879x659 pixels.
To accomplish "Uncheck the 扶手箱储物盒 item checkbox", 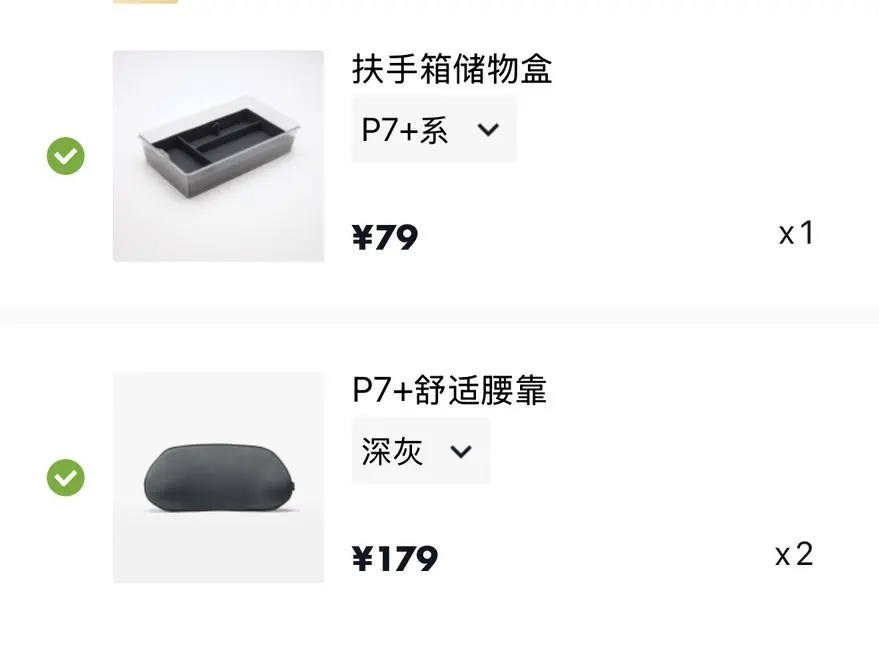I will tap(66, 156).
